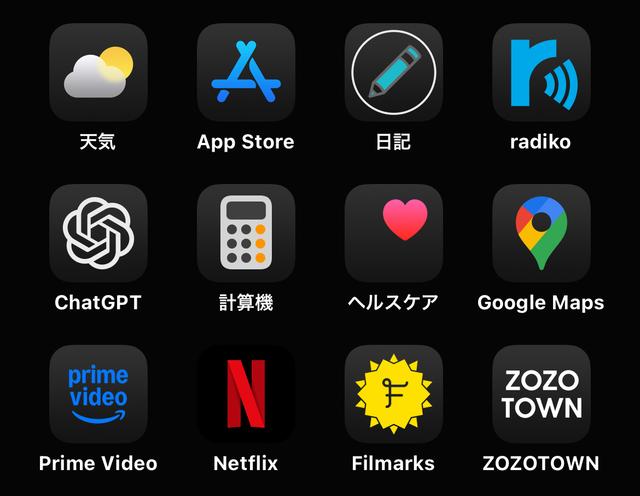Launch the App Store
Screen dimensions: 640x496
(246, 72)
